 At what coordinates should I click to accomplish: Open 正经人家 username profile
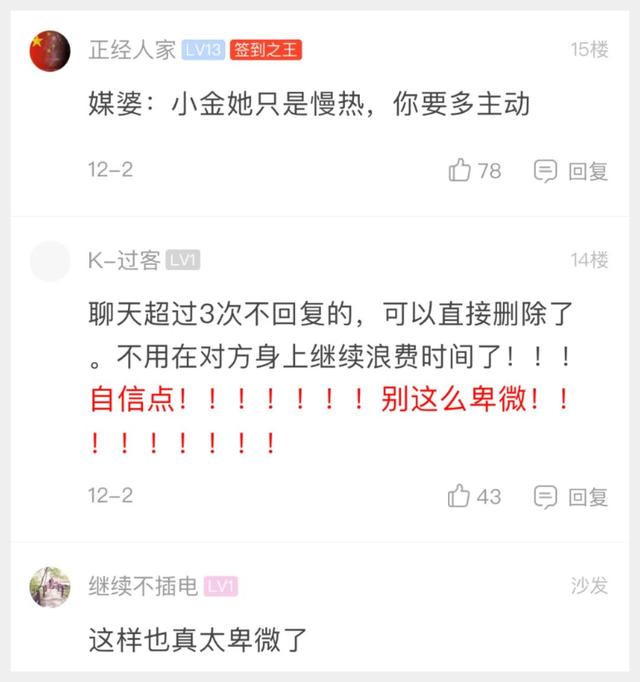(x=132, y=49)
